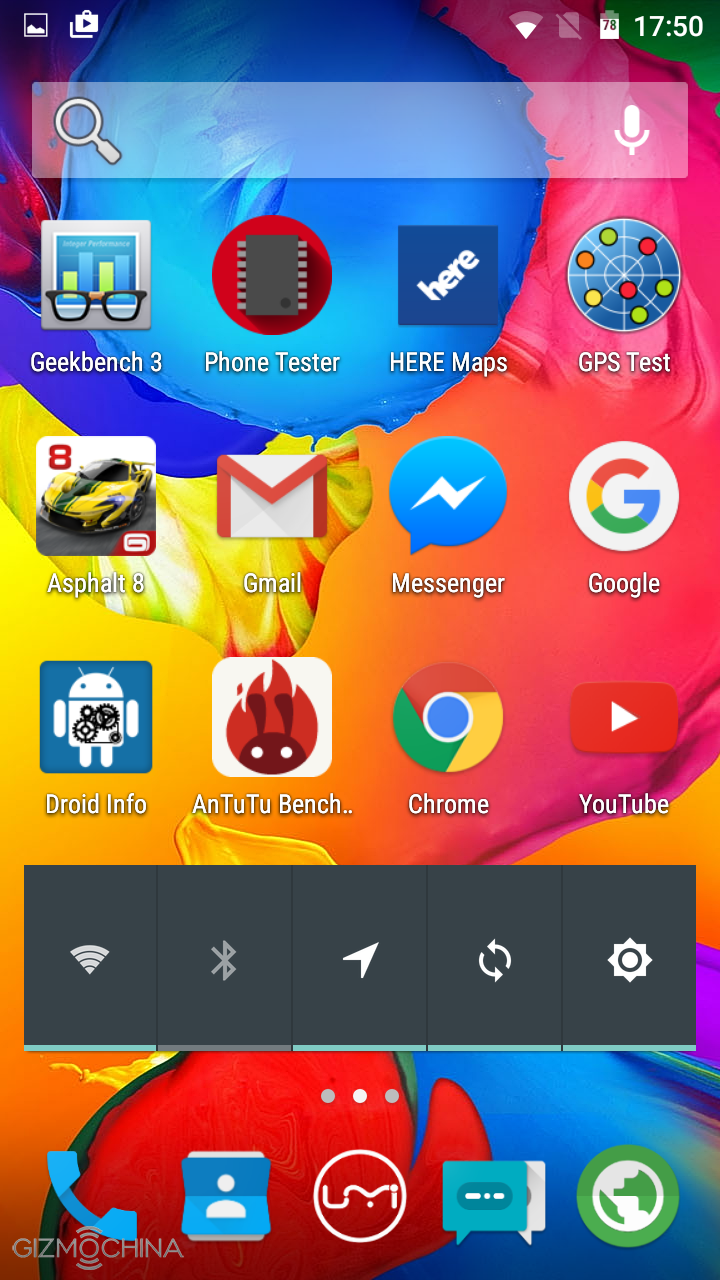Launch the Google app
The height and width of the screenshot is (1280, 720).
[624, 496]
